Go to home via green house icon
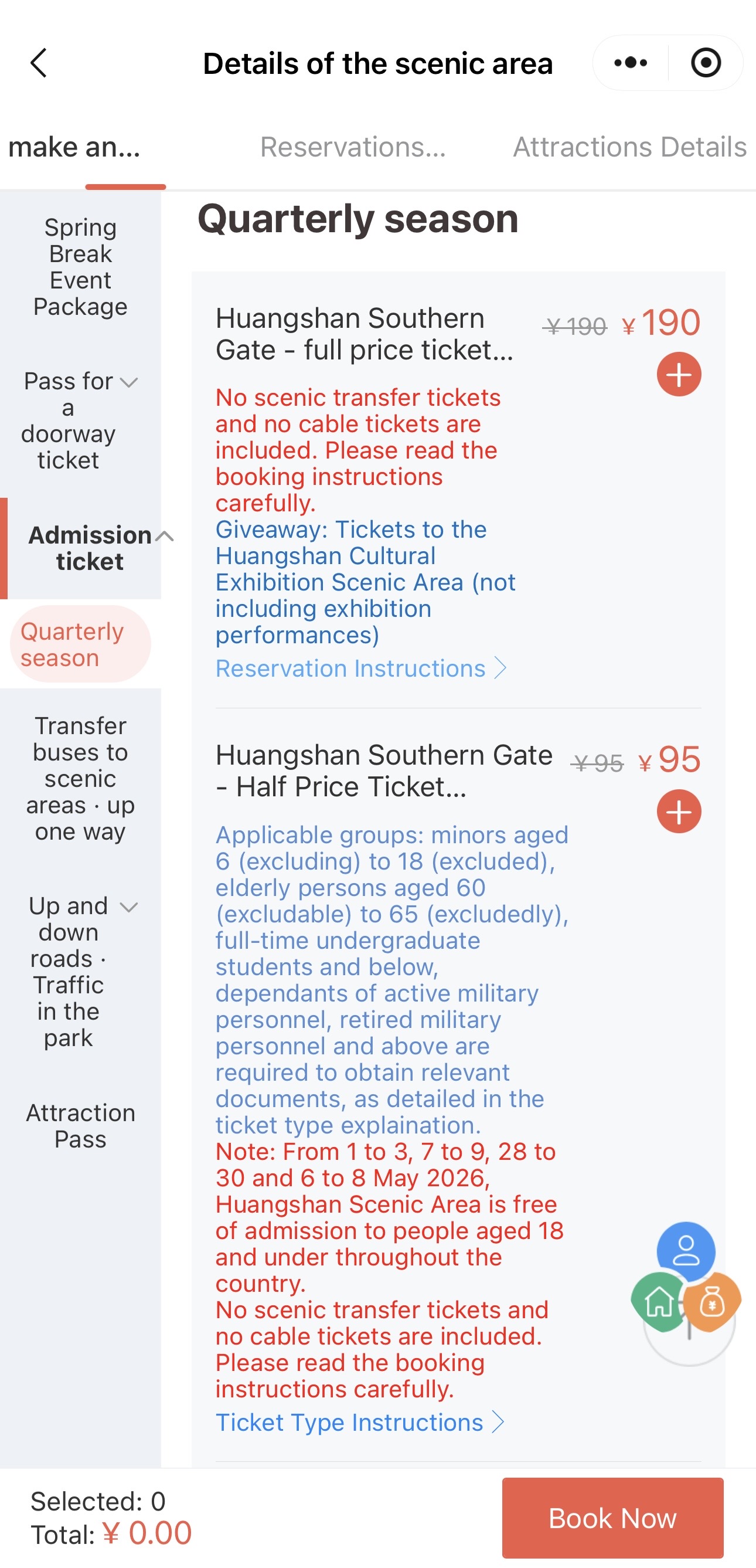Screen dimensions: 756x1568 [x=659, y=1302]
